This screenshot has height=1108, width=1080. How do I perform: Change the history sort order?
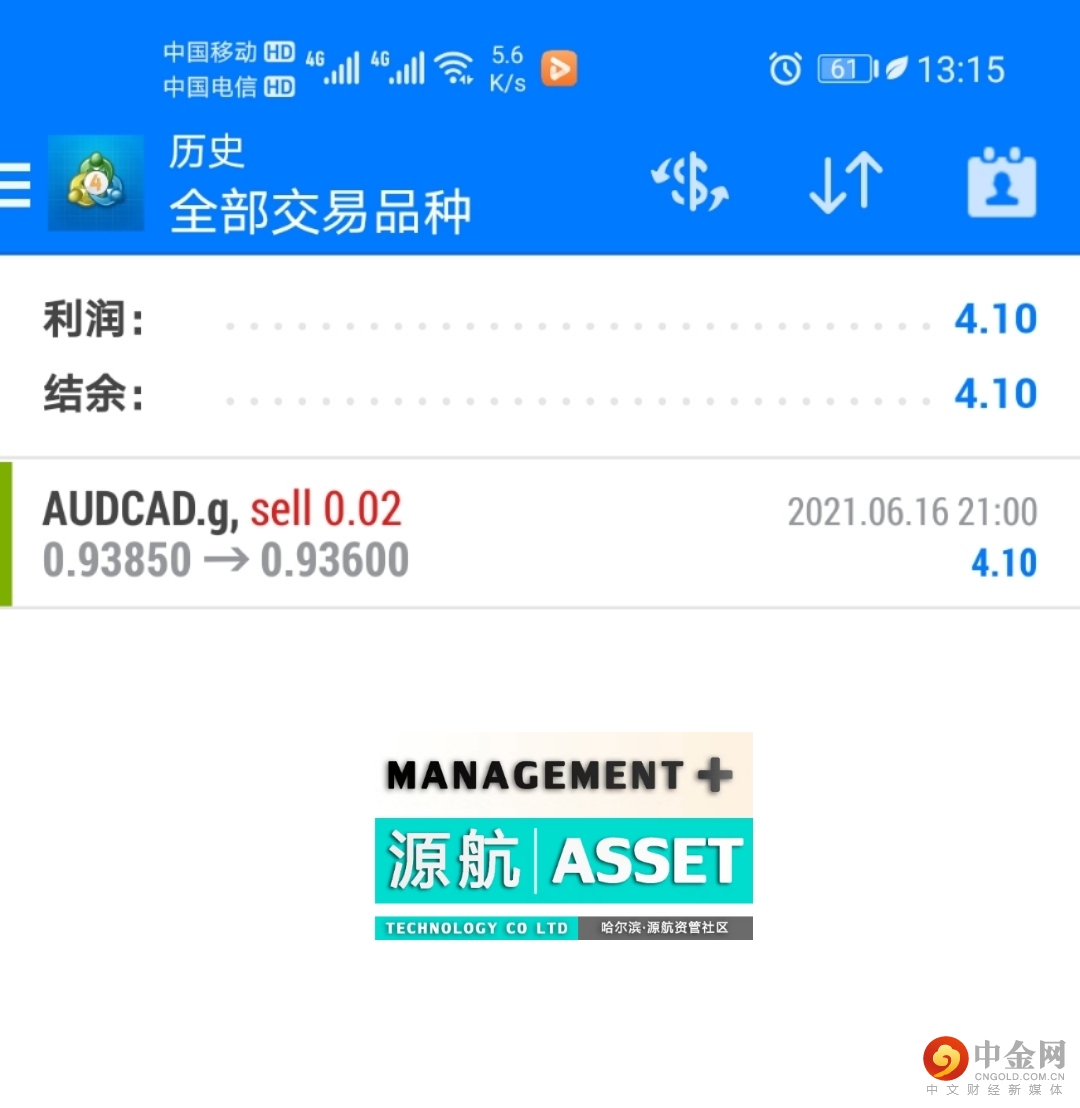click(845, 183)
